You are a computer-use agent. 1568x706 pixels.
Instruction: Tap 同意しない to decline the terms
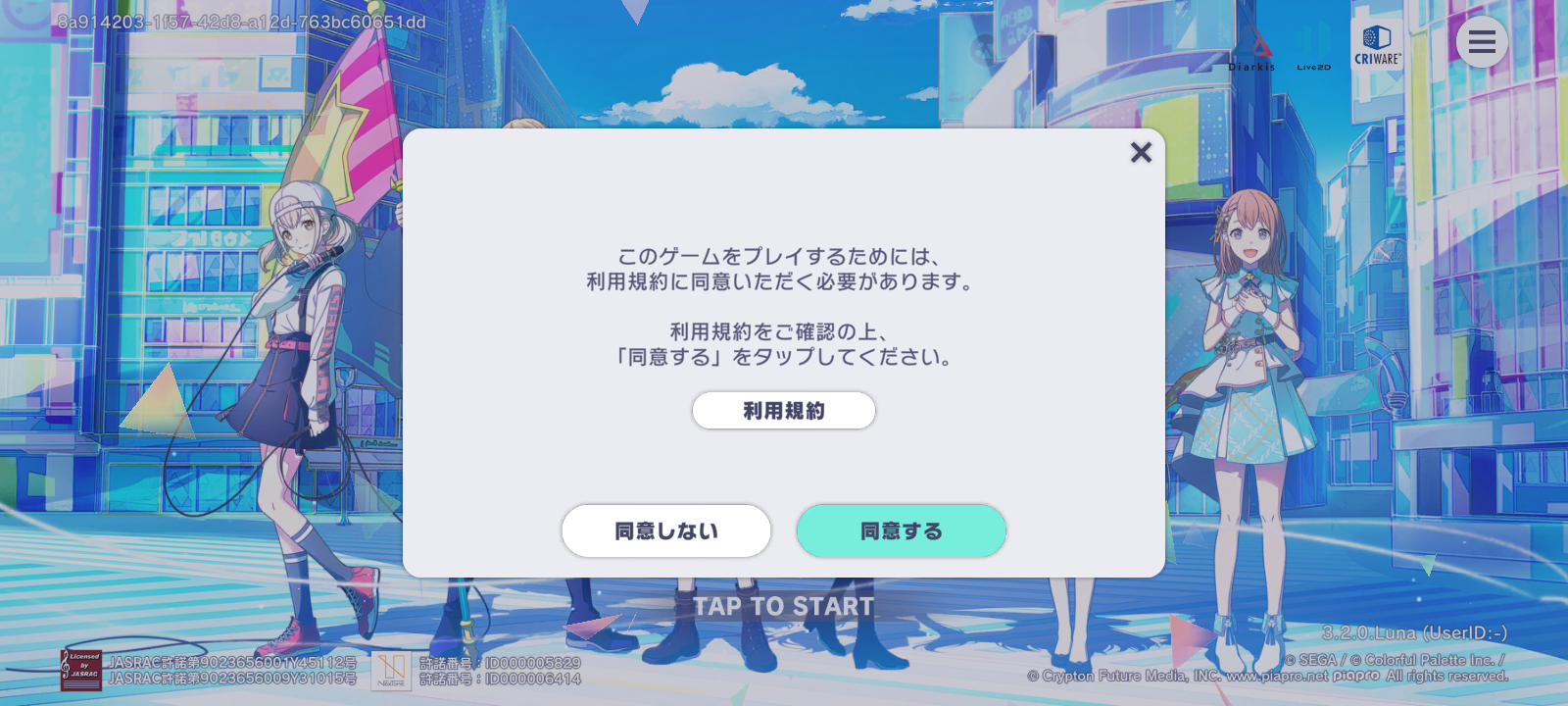coord(666,531)
